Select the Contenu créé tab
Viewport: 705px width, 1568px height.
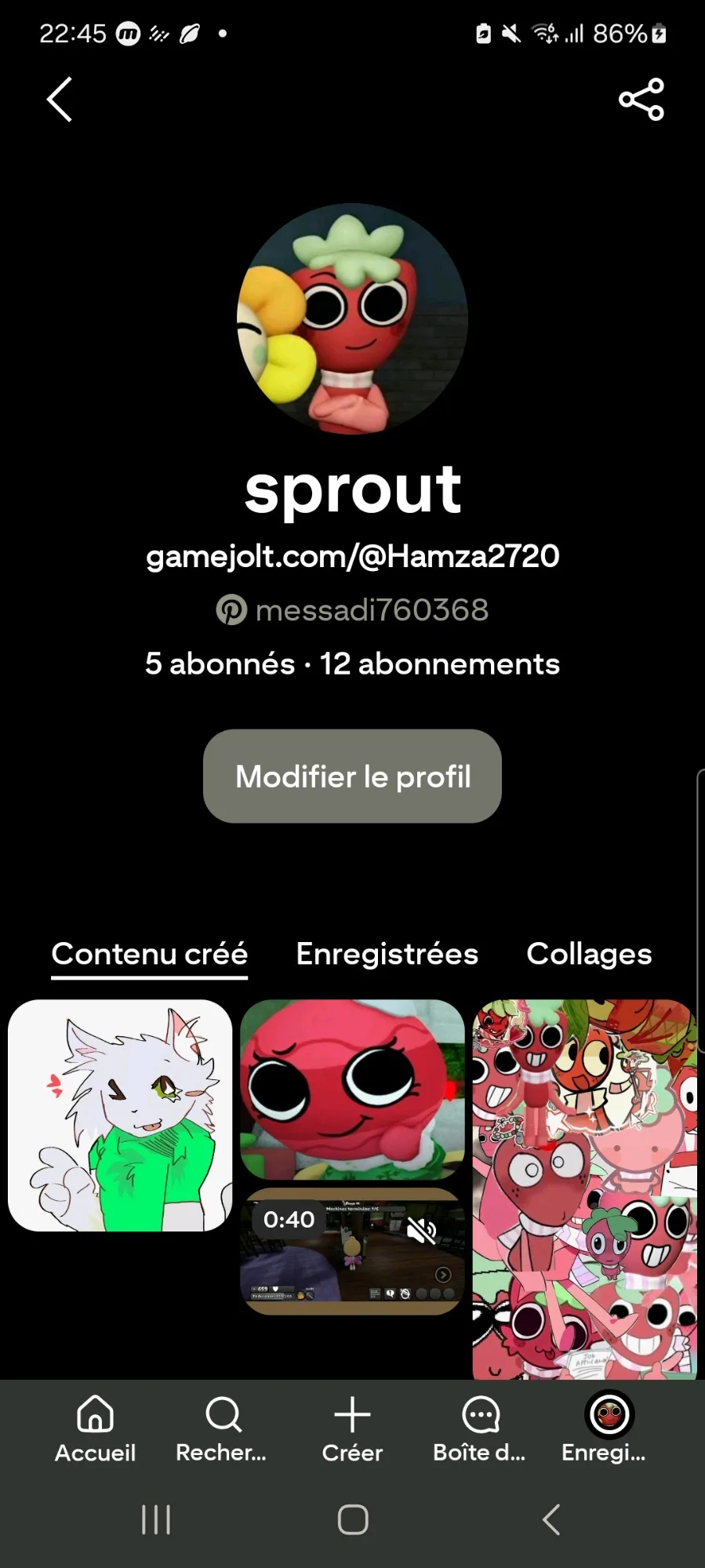tap(150, 954)
